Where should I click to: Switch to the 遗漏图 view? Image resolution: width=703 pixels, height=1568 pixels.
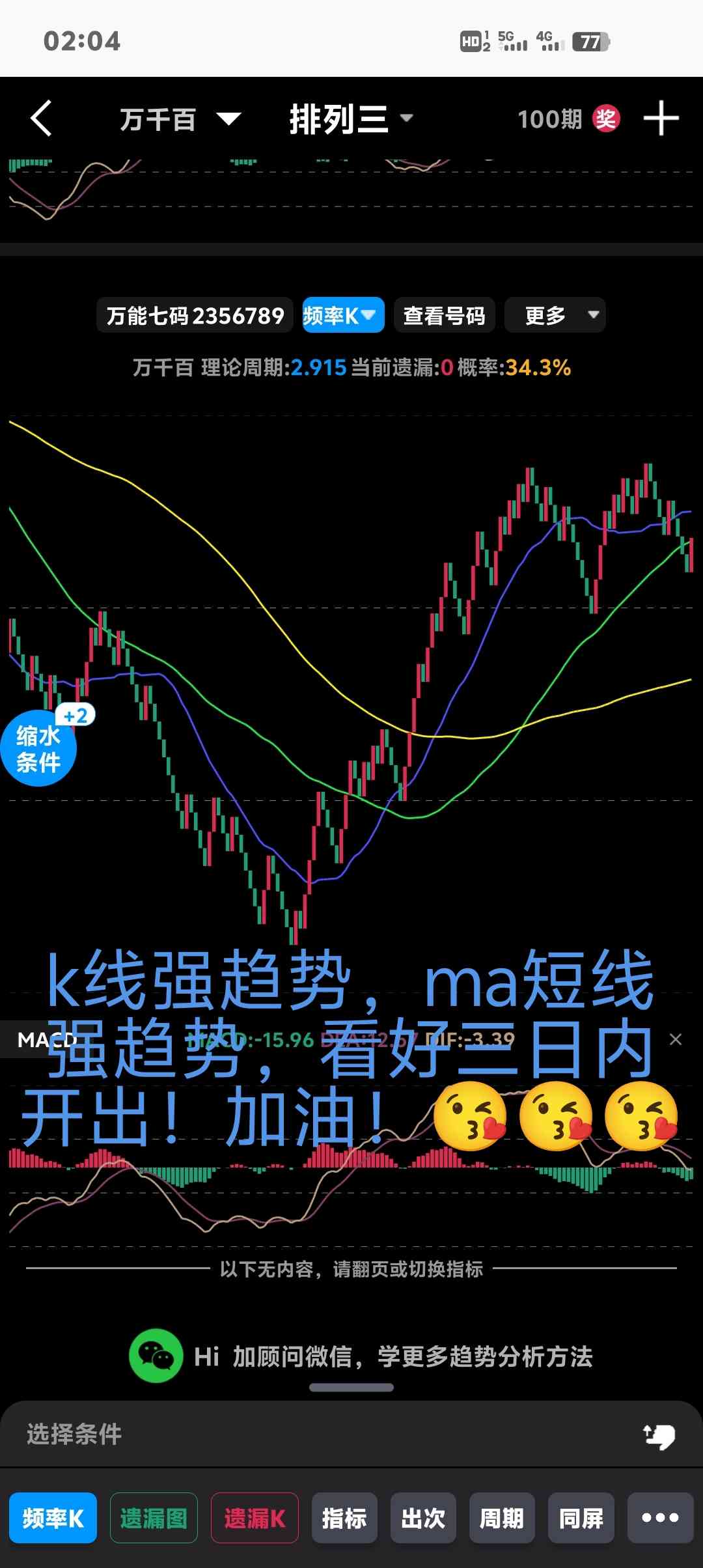(x=154, y=1519)
